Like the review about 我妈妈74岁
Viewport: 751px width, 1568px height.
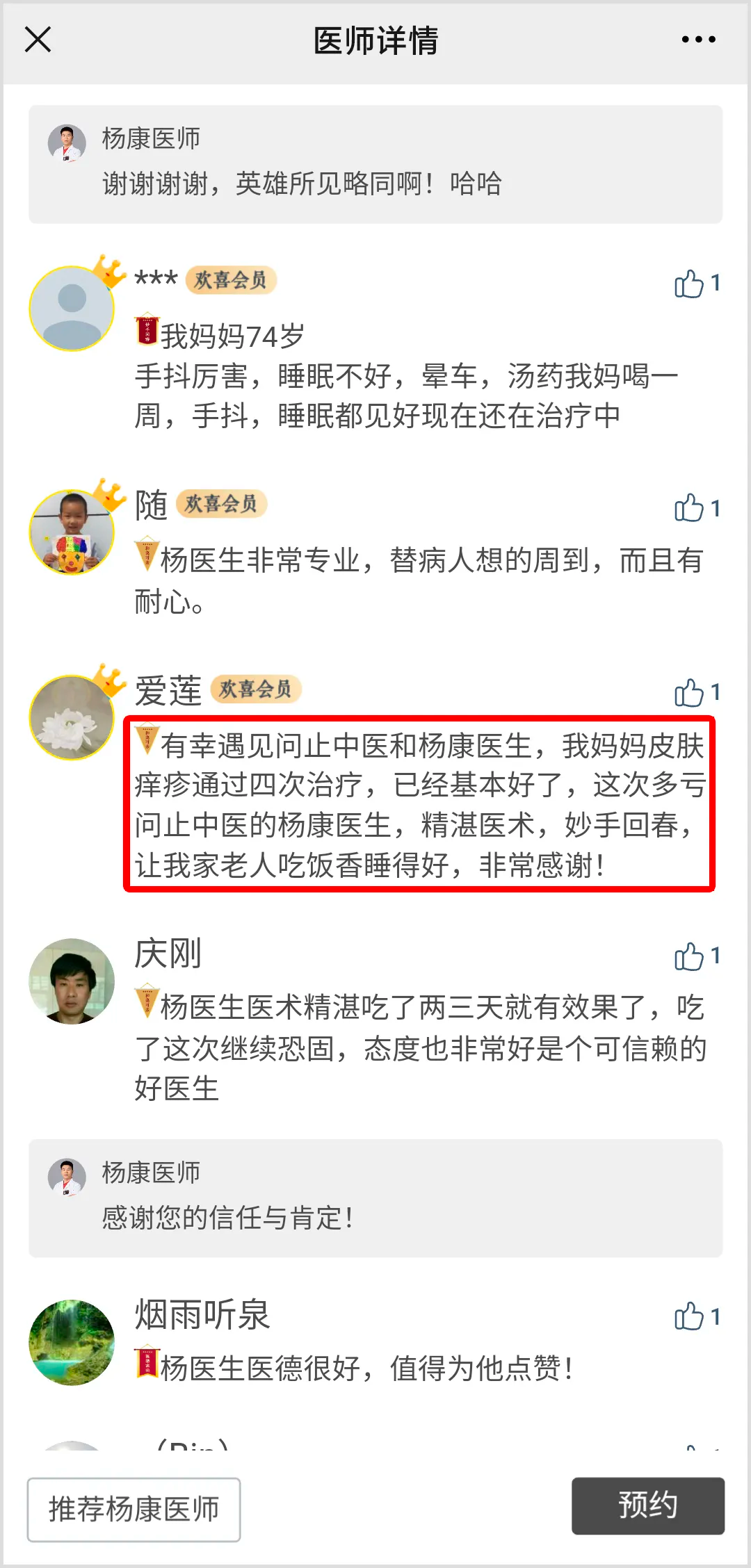coord(690,284)
